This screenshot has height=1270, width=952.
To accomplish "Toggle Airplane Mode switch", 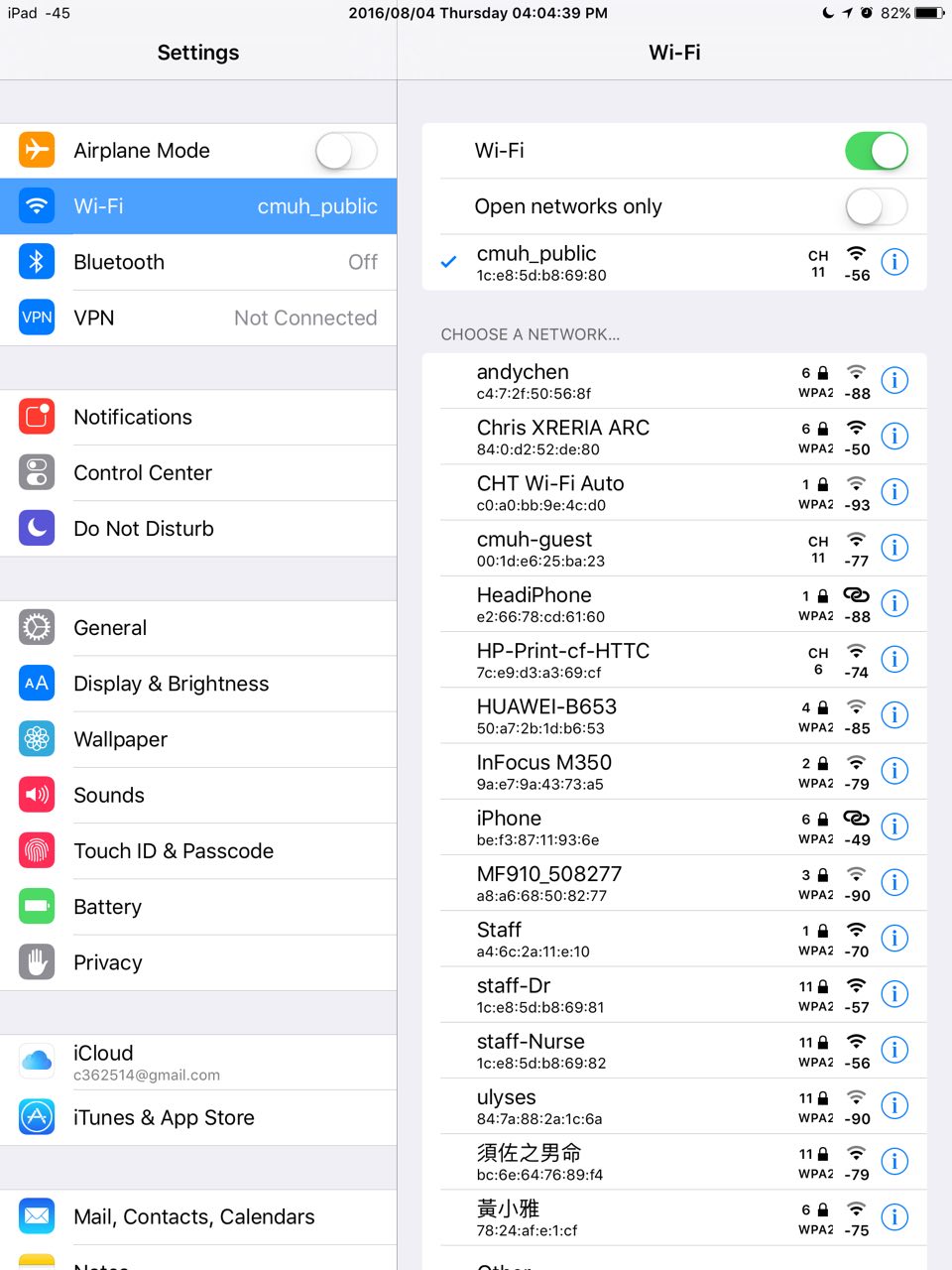I will (346, 151).
